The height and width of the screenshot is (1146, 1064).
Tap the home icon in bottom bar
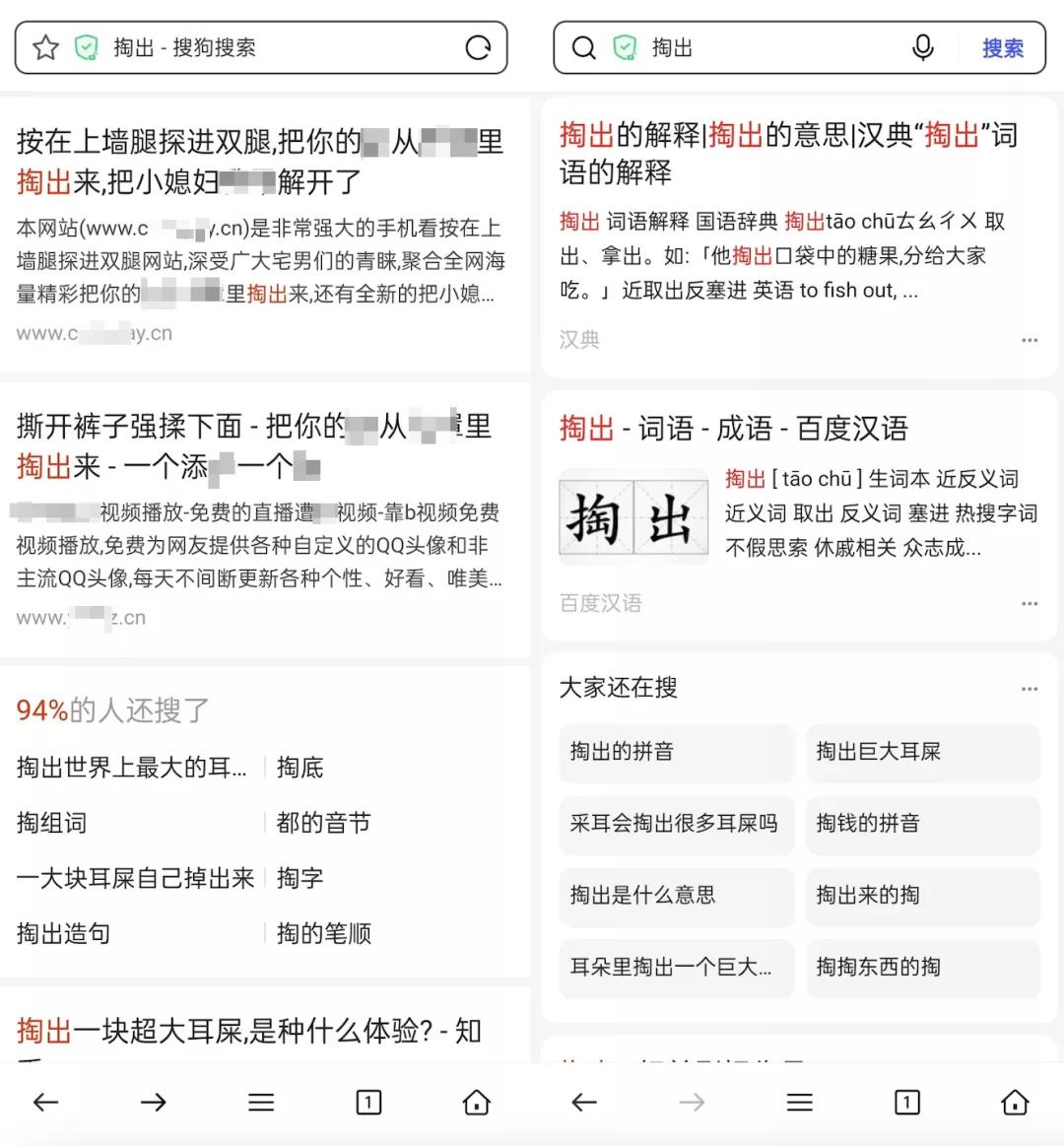tap(476, 1102)
